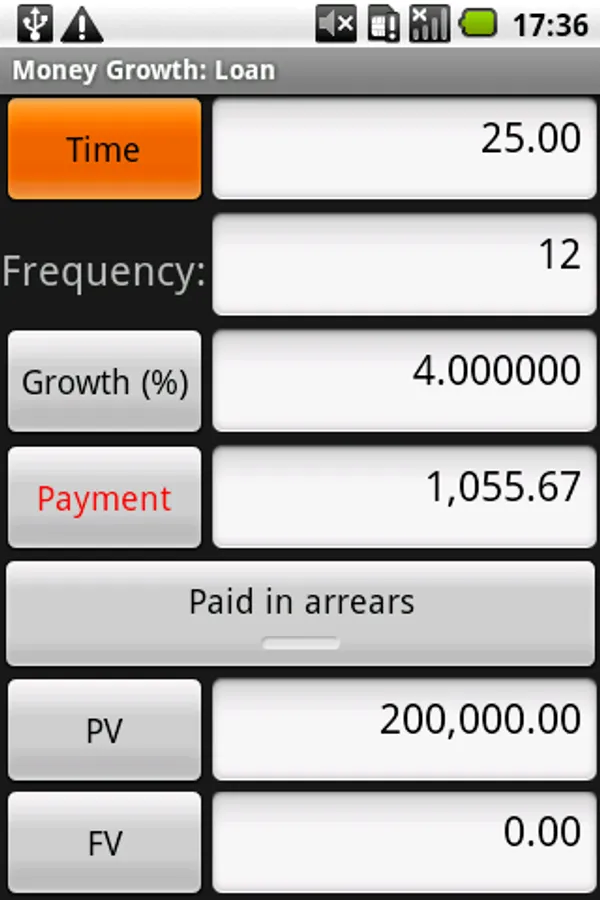Screen dimensions: 600x900
Task: Choose the PV button
Action: 104,730
